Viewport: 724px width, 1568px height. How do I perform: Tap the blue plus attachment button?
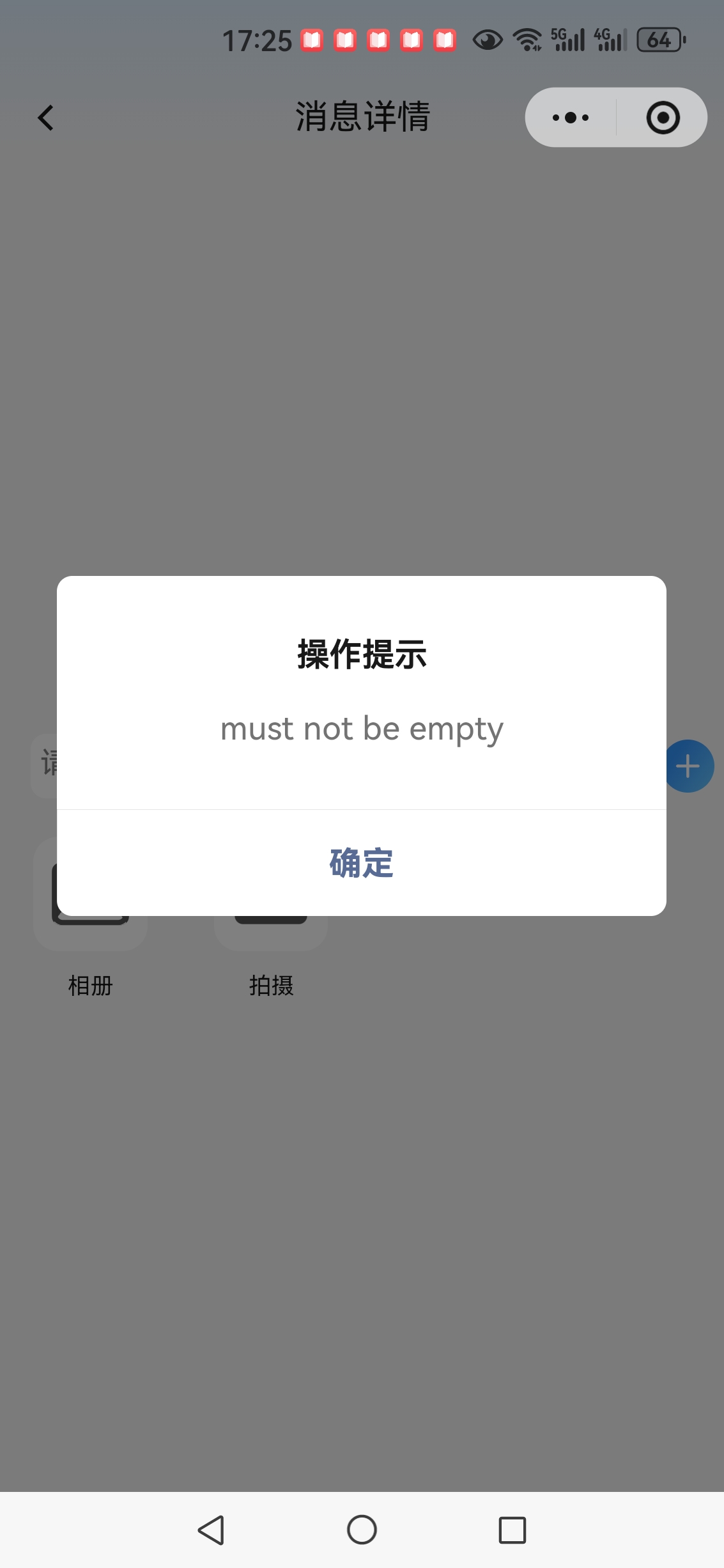[x=689, y=766]
